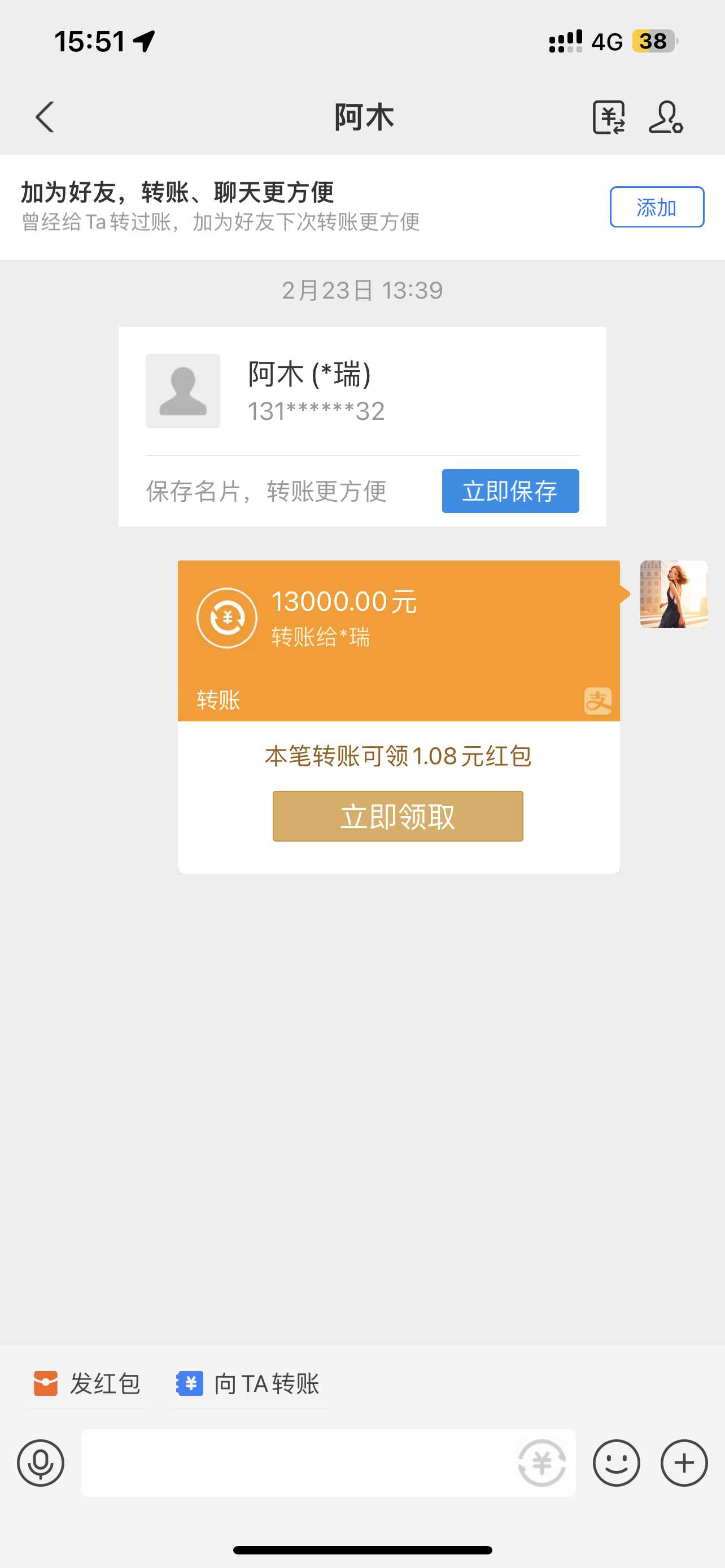This screenshot has height=1568, width=725.
Task: Open the transfer records icon
Action: pos(609,117)
